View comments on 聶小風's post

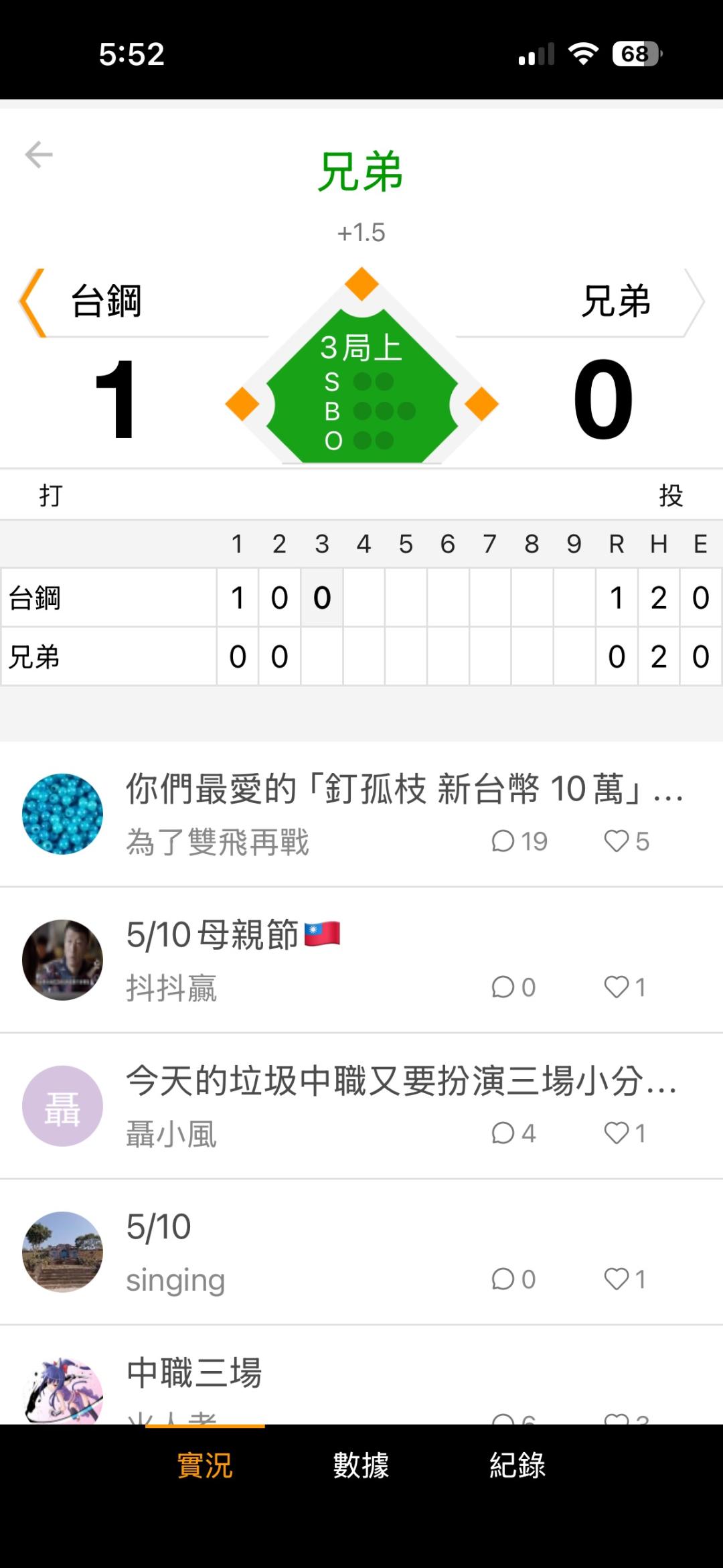click(513, 1133)
